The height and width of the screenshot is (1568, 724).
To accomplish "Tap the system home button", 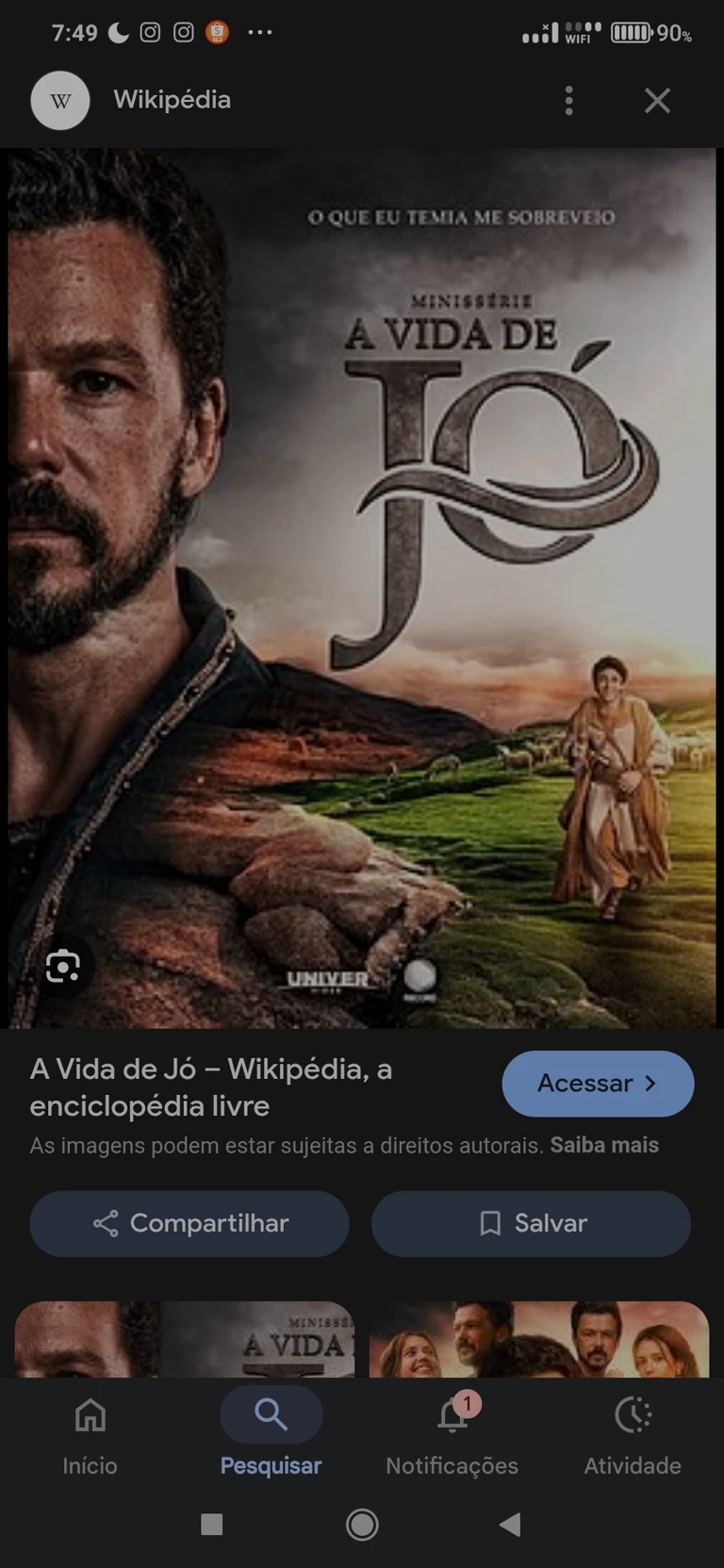I will 362,1525.
